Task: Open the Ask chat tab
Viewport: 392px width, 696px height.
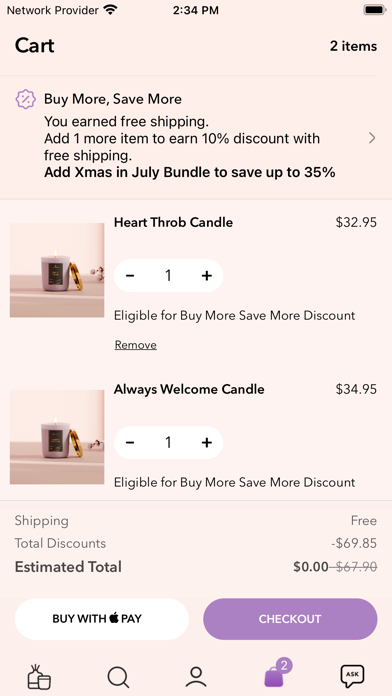Action: (352, 676)
